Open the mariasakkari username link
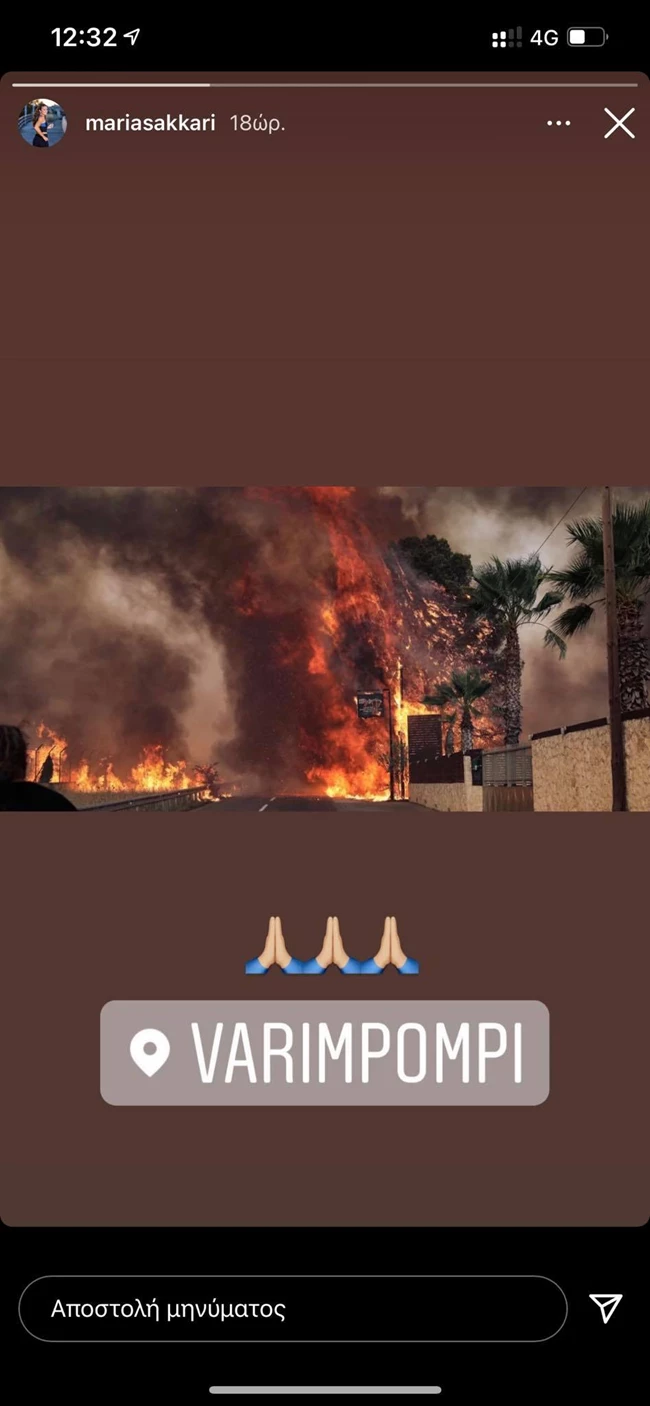The height and width of the screenshot is (1406, 650). click(x=150, y=123)
